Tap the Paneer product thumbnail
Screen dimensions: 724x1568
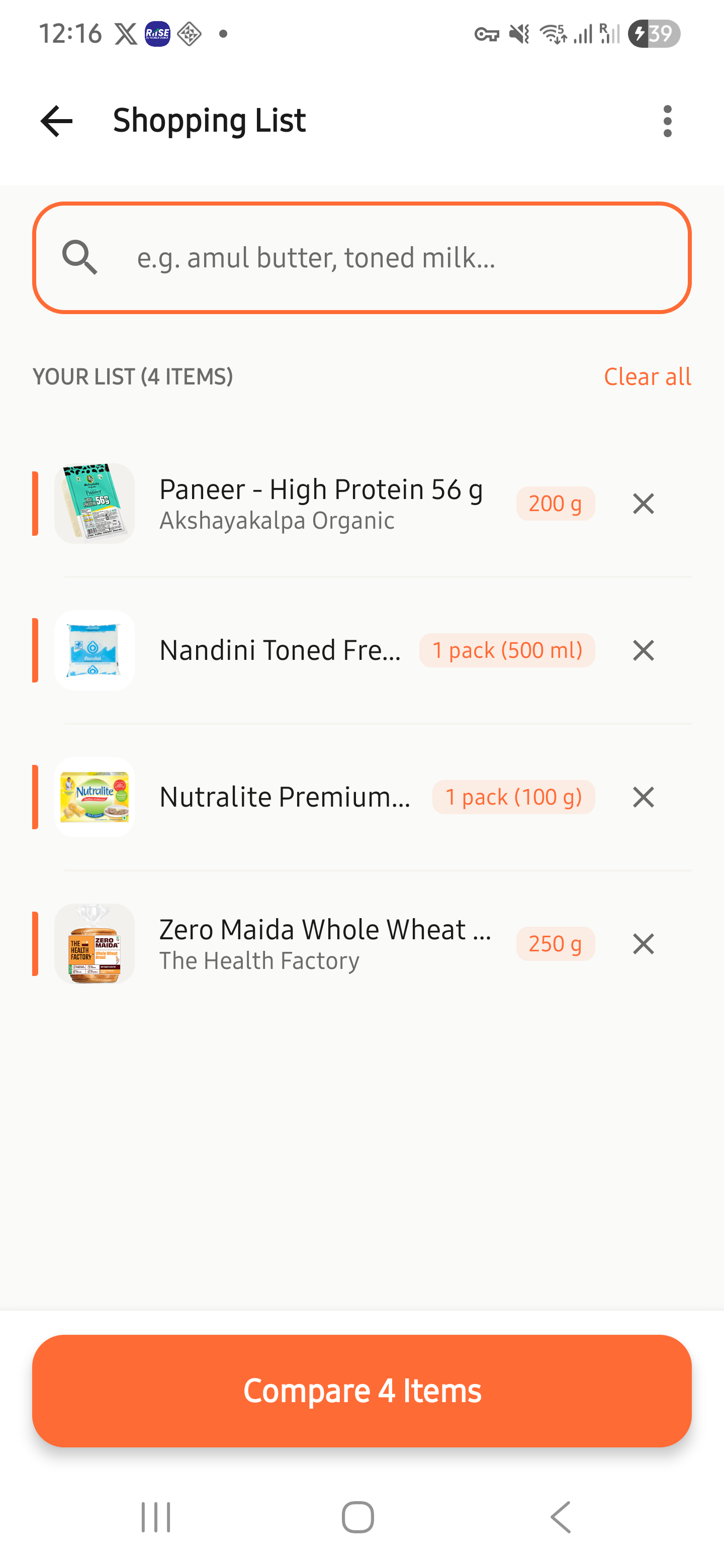click(95, 504)
